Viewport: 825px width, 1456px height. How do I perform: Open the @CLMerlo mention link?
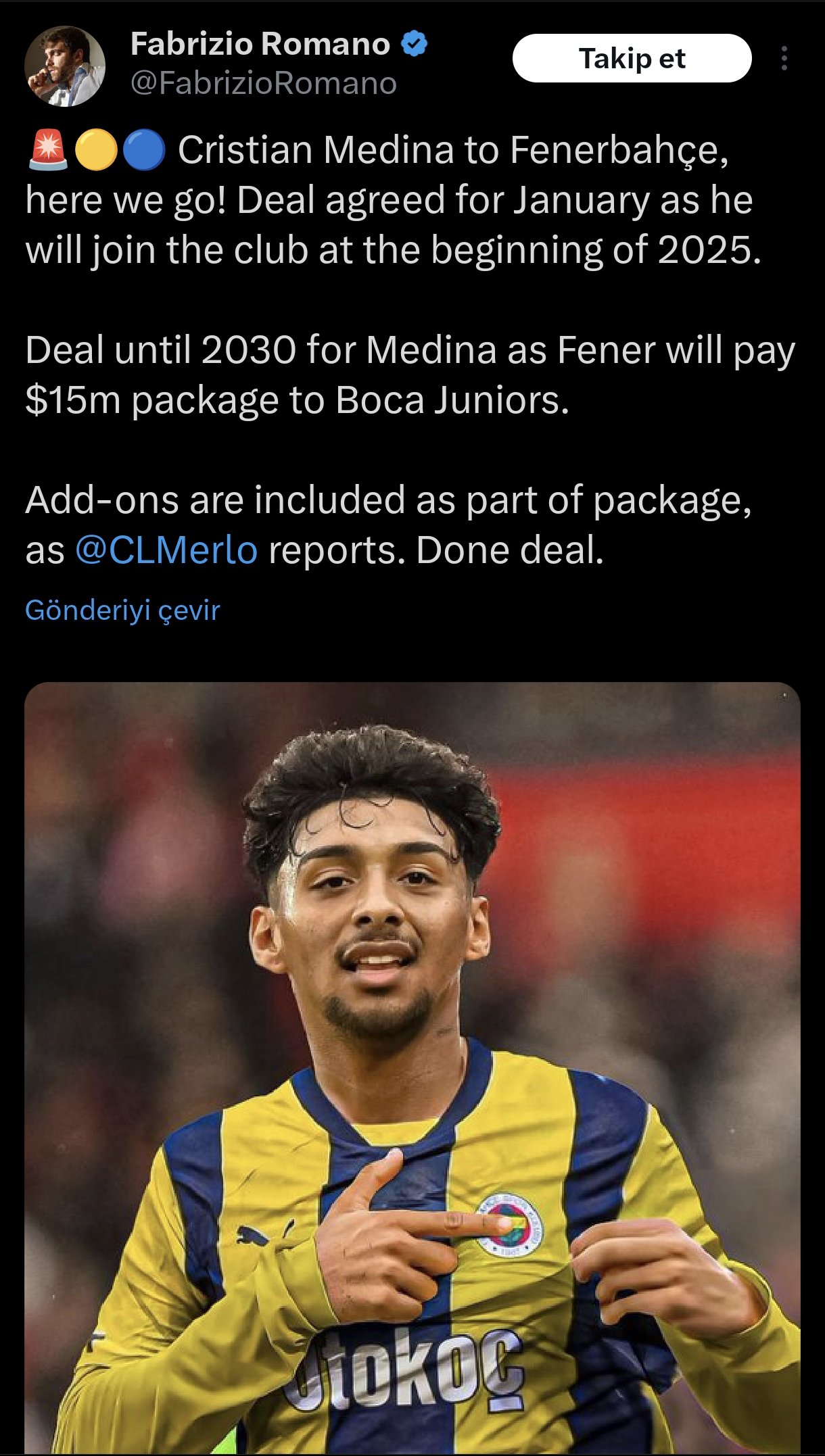[x=166, y=550]
